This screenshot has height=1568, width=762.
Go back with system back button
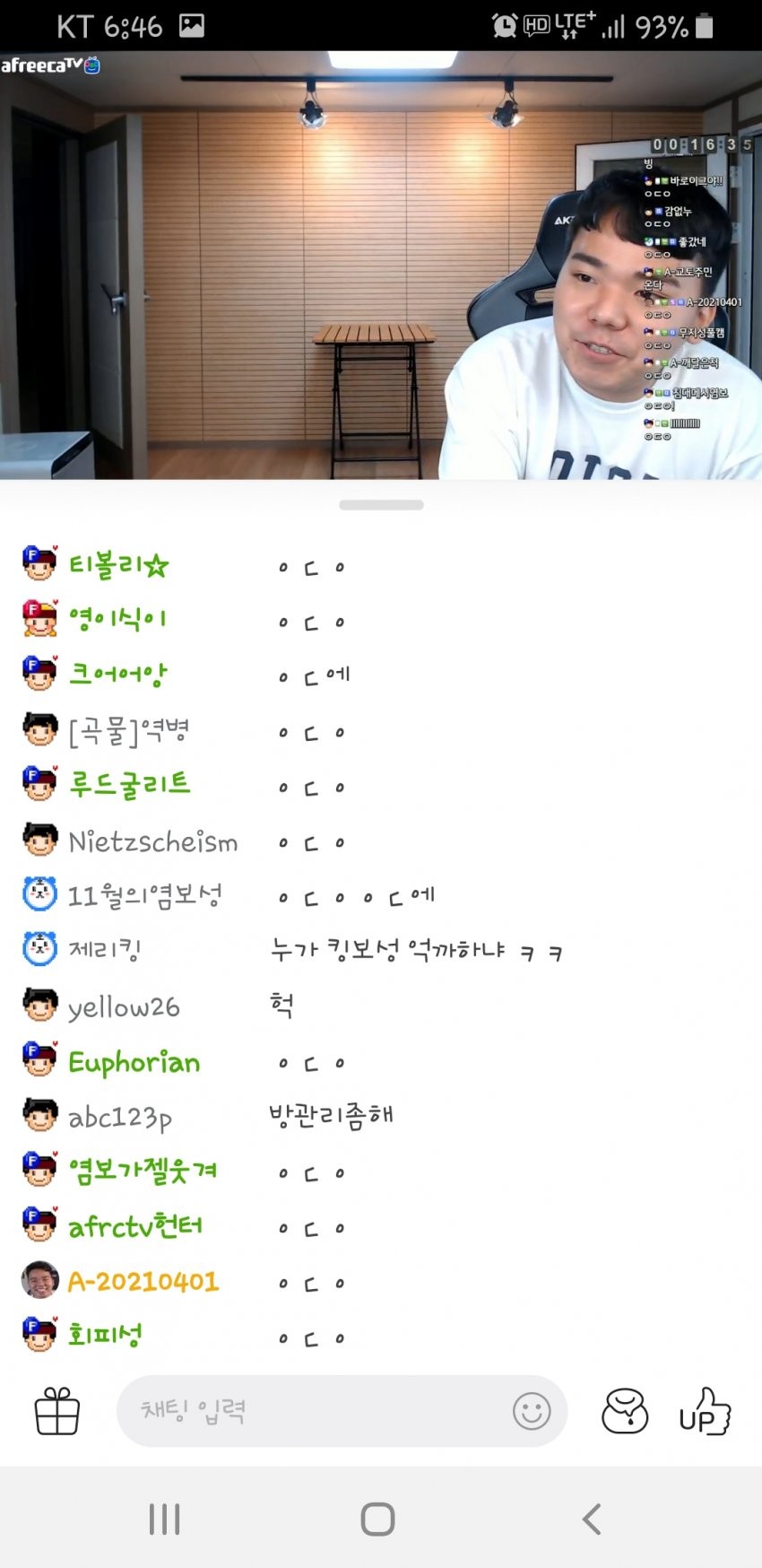click(x=591, y=1519)
